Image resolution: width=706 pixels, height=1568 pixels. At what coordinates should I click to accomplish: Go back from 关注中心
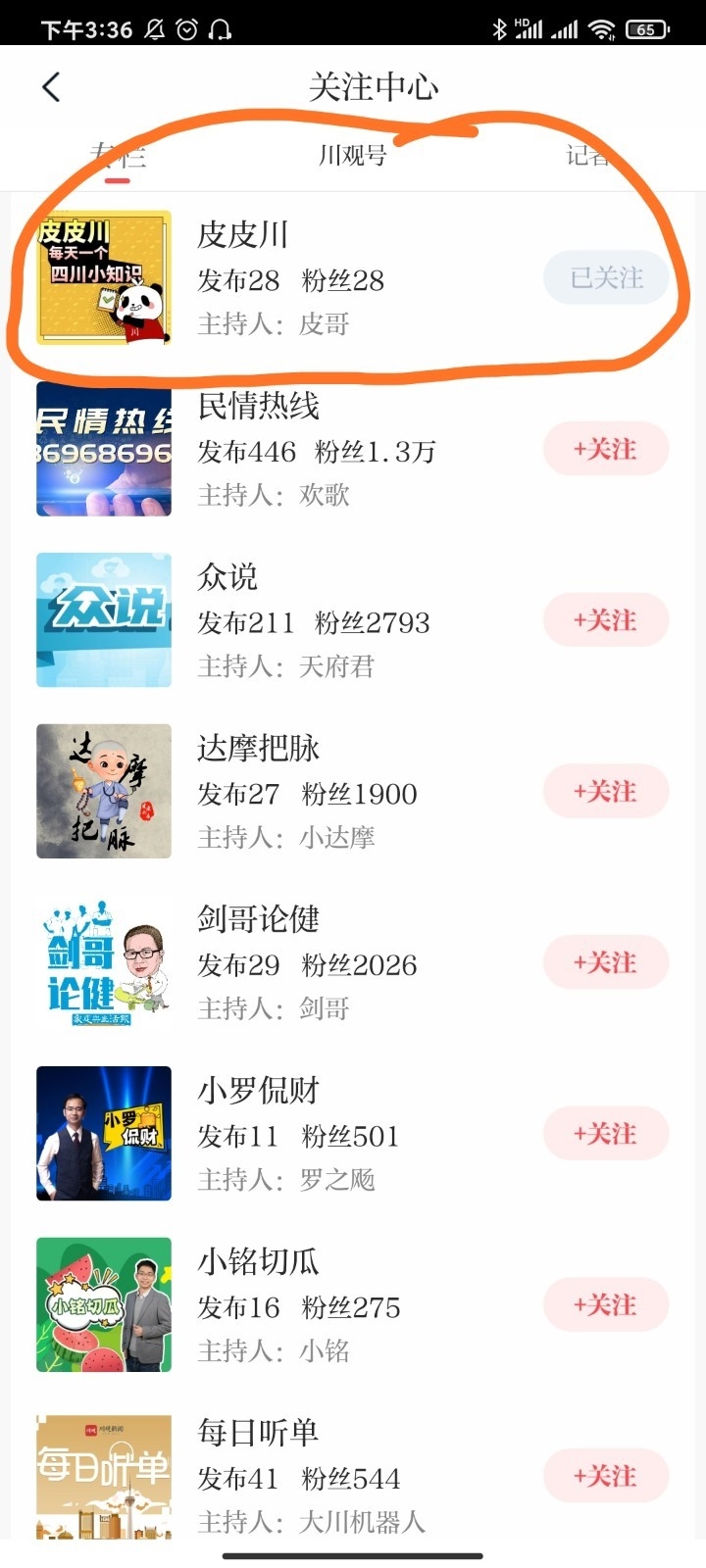(x=52, y=87)
